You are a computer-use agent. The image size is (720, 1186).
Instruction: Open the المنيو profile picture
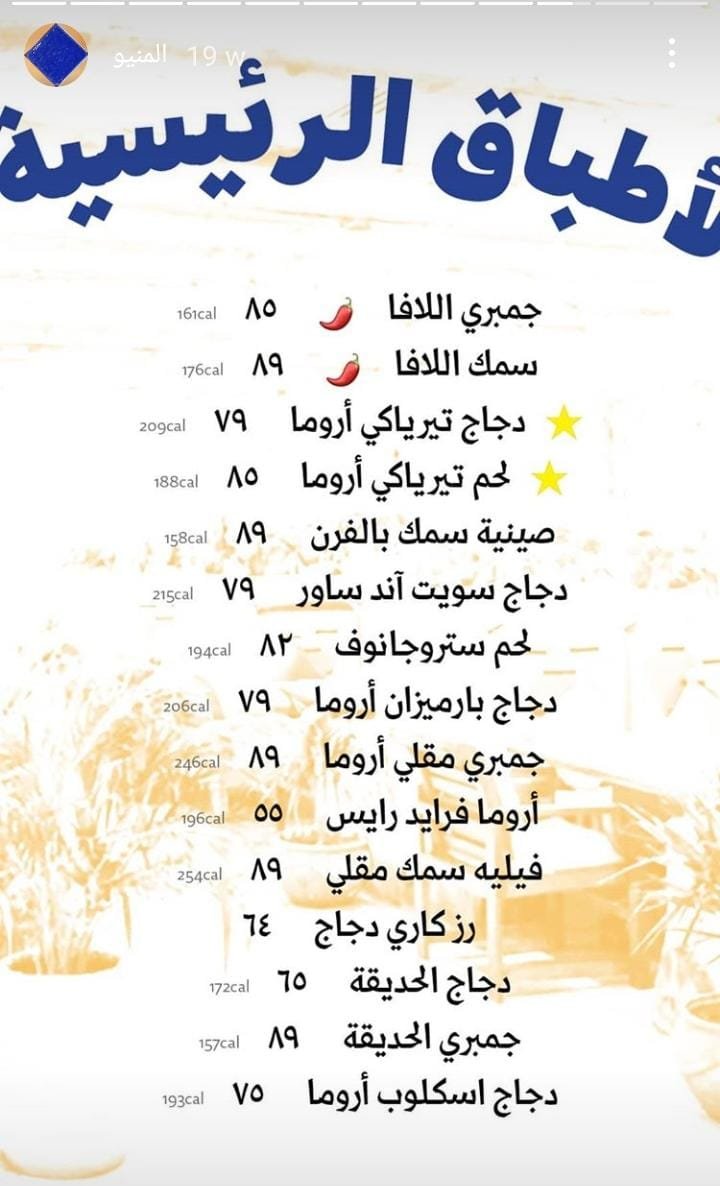pos(56,54)
